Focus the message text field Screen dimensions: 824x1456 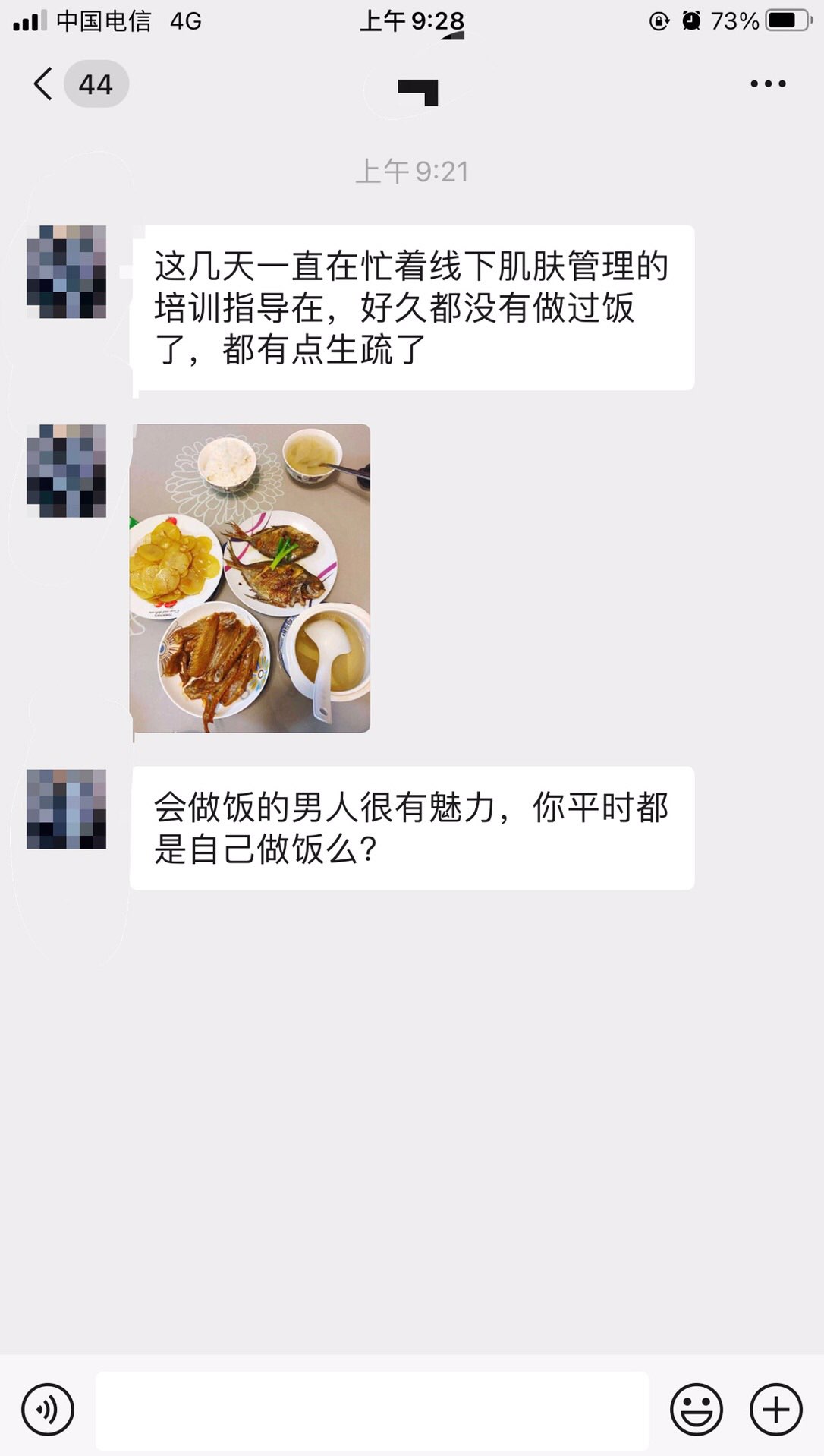coord(372,1410)
